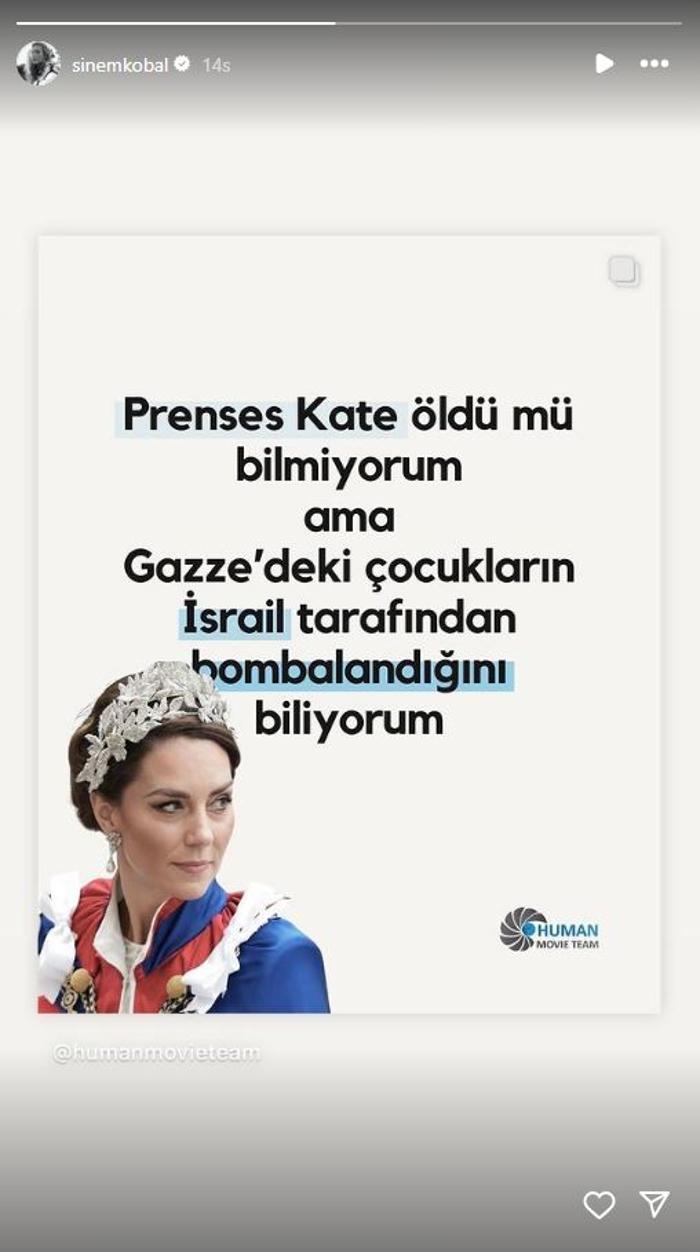Open the sinemkobal username link
Viewport: 700px width, 1252px height.
(119, 65)
